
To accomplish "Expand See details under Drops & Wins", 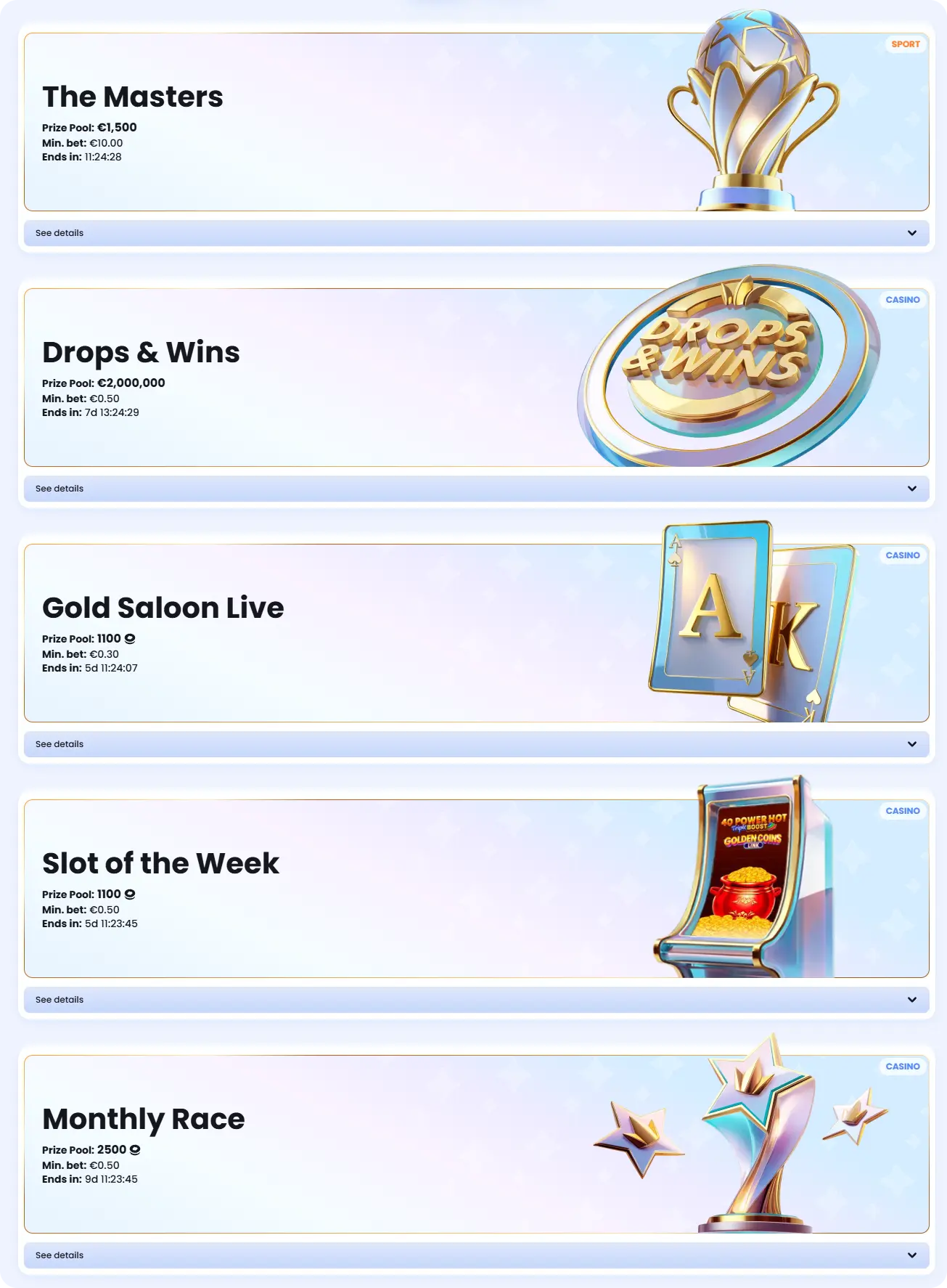I will [476, 489].
